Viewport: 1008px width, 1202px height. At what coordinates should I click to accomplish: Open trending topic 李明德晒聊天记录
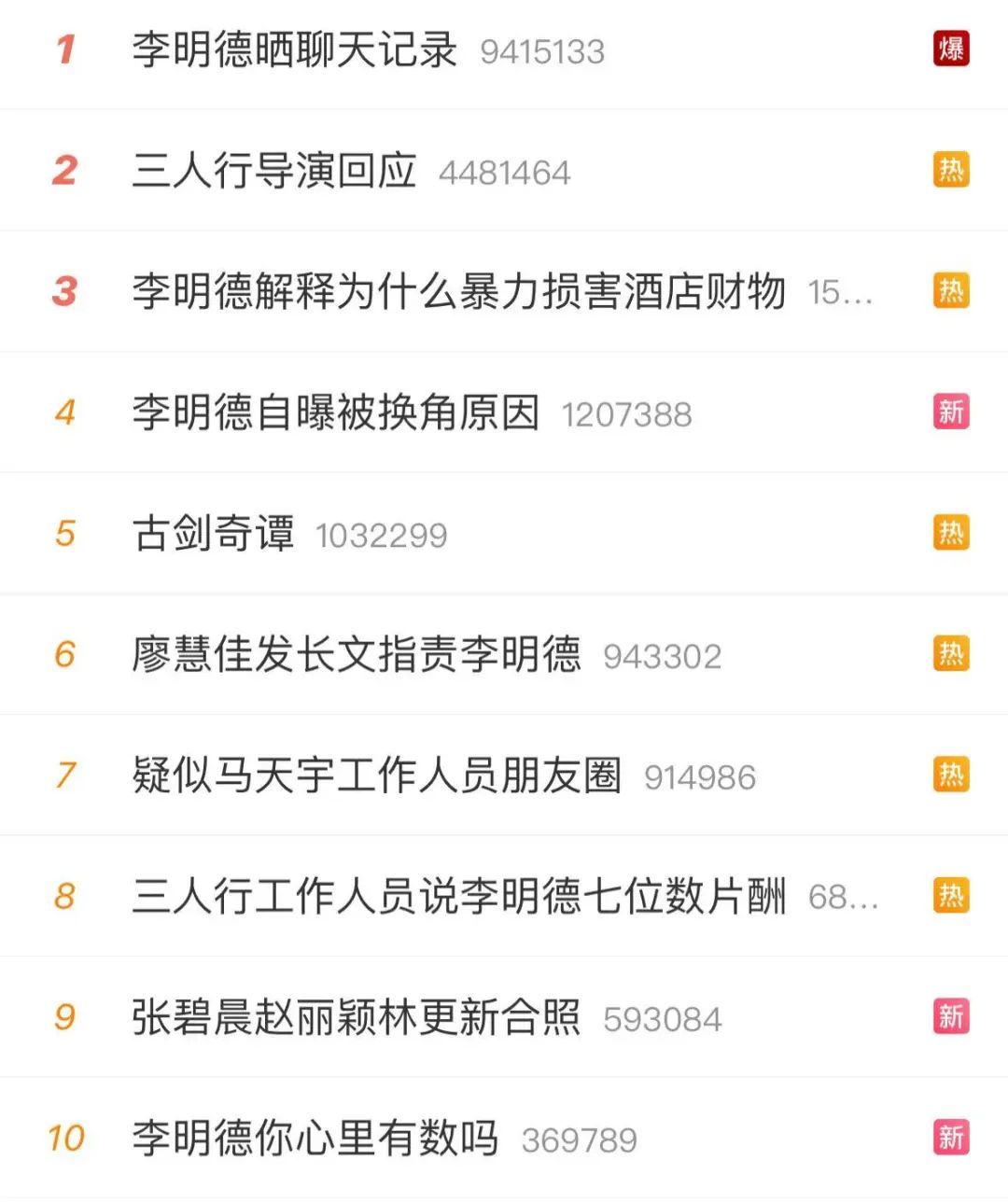(294, 50)
